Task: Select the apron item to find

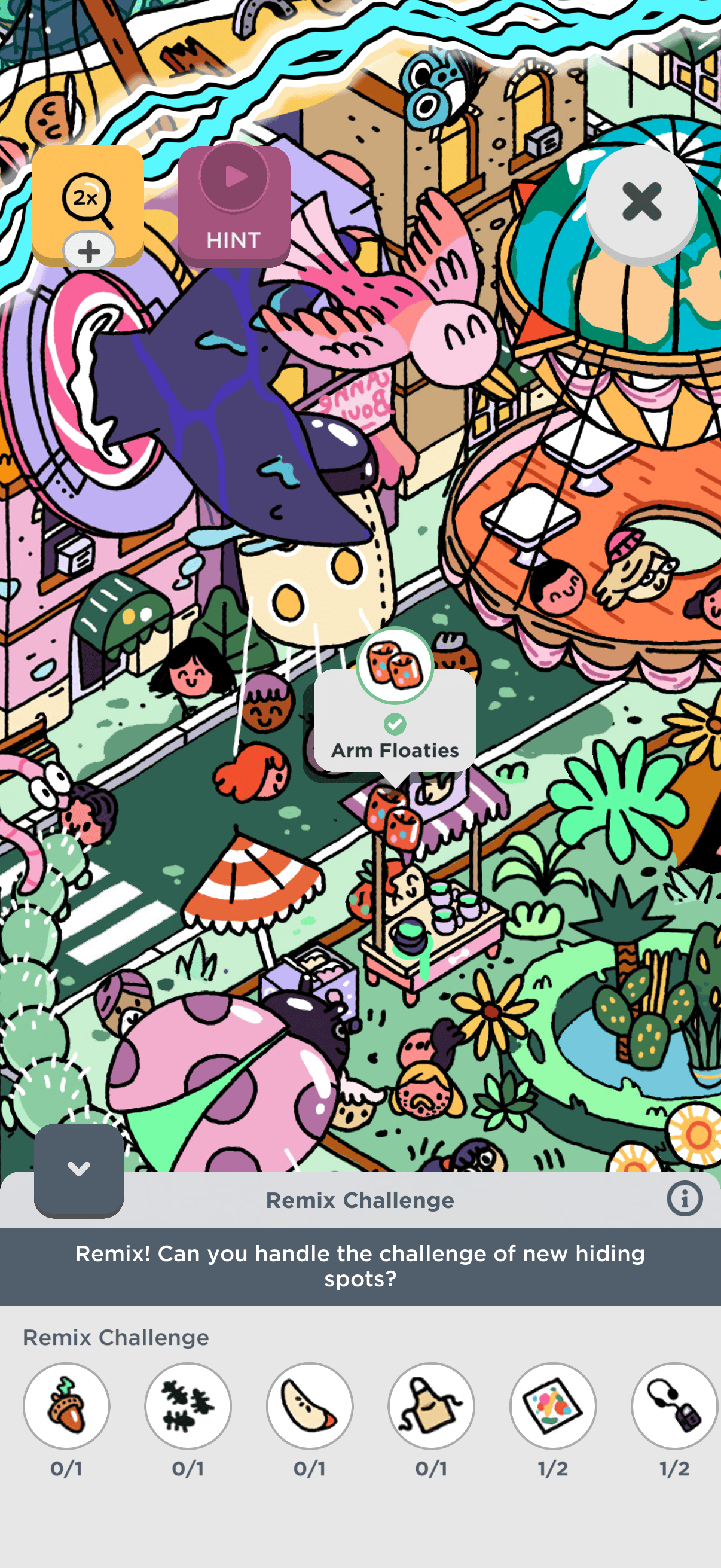Action: (432, 1405)
